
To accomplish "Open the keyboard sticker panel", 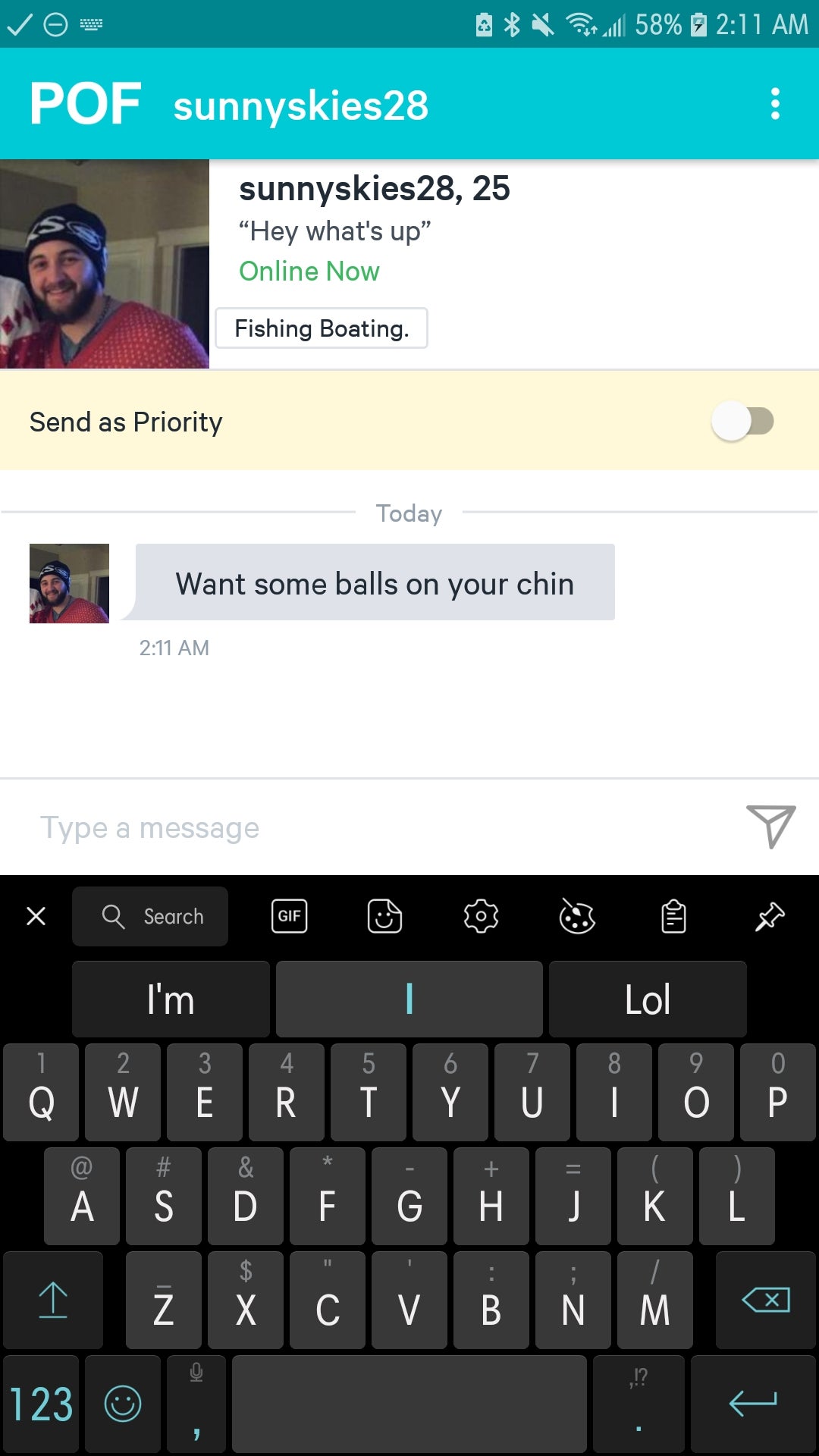I will (384, 916).
